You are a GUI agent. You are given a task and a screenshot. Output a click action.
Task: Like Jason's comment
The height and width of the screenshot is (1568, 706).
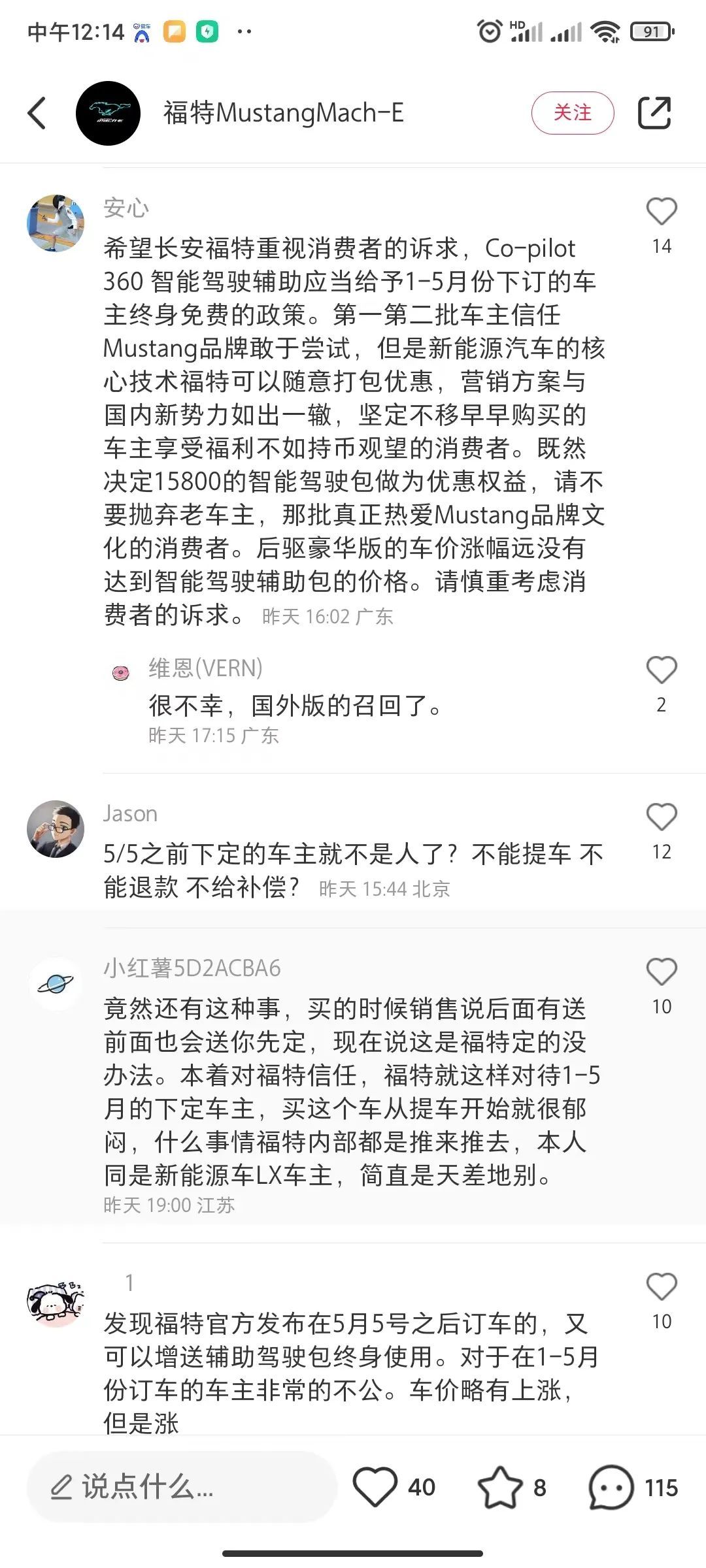coord(661,817)
